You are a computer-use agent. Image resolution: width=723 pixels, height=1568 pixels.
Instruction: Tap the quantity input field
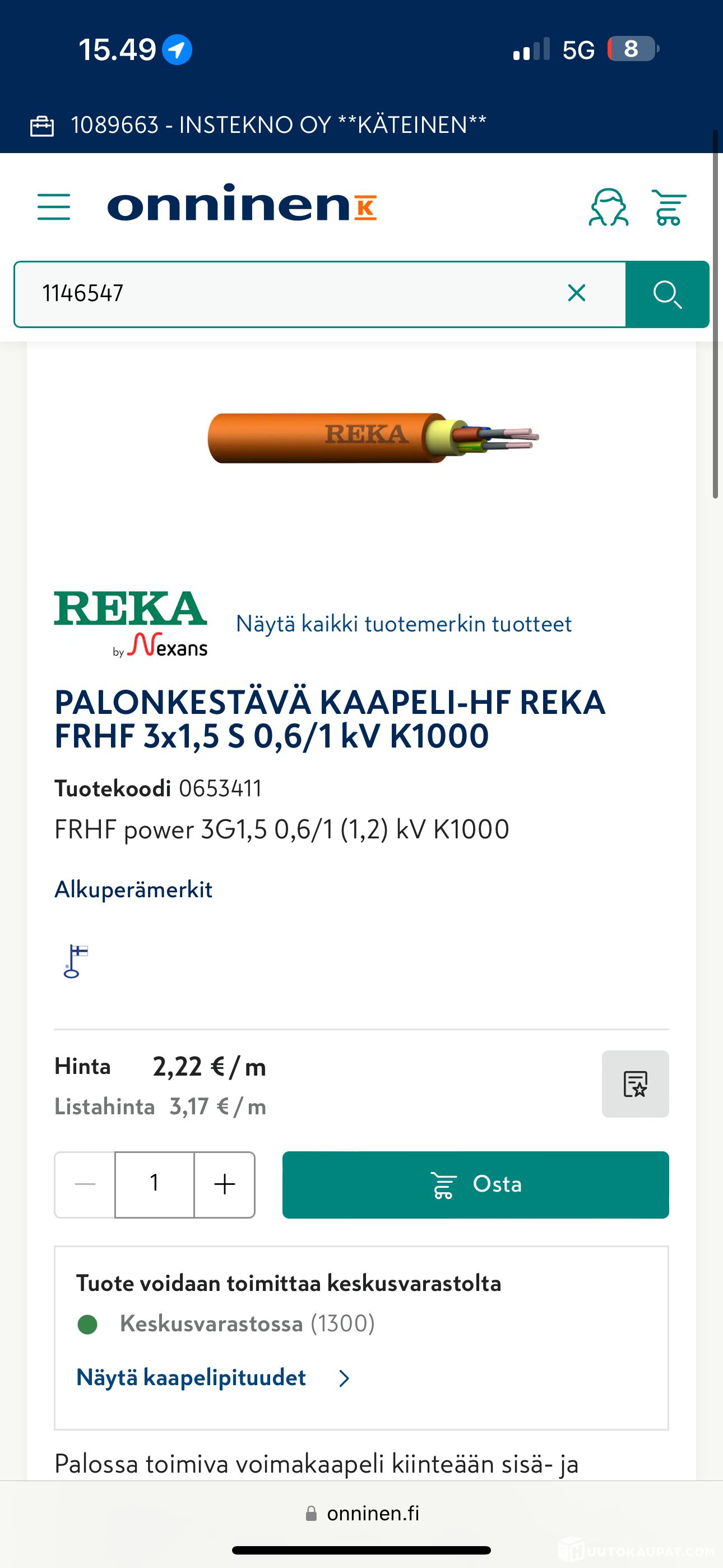click(x=155, y=1184)
